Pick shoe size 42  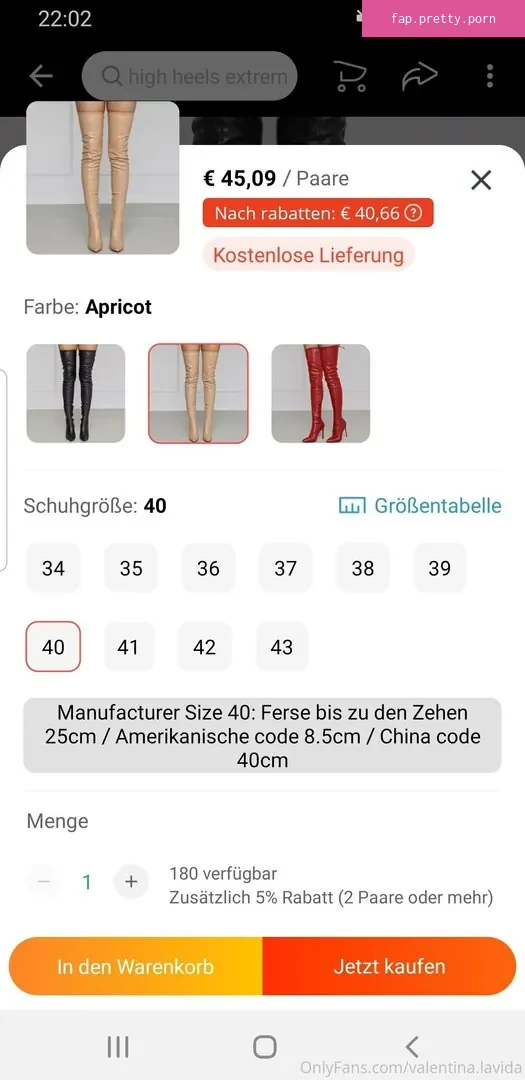(205, 647)
